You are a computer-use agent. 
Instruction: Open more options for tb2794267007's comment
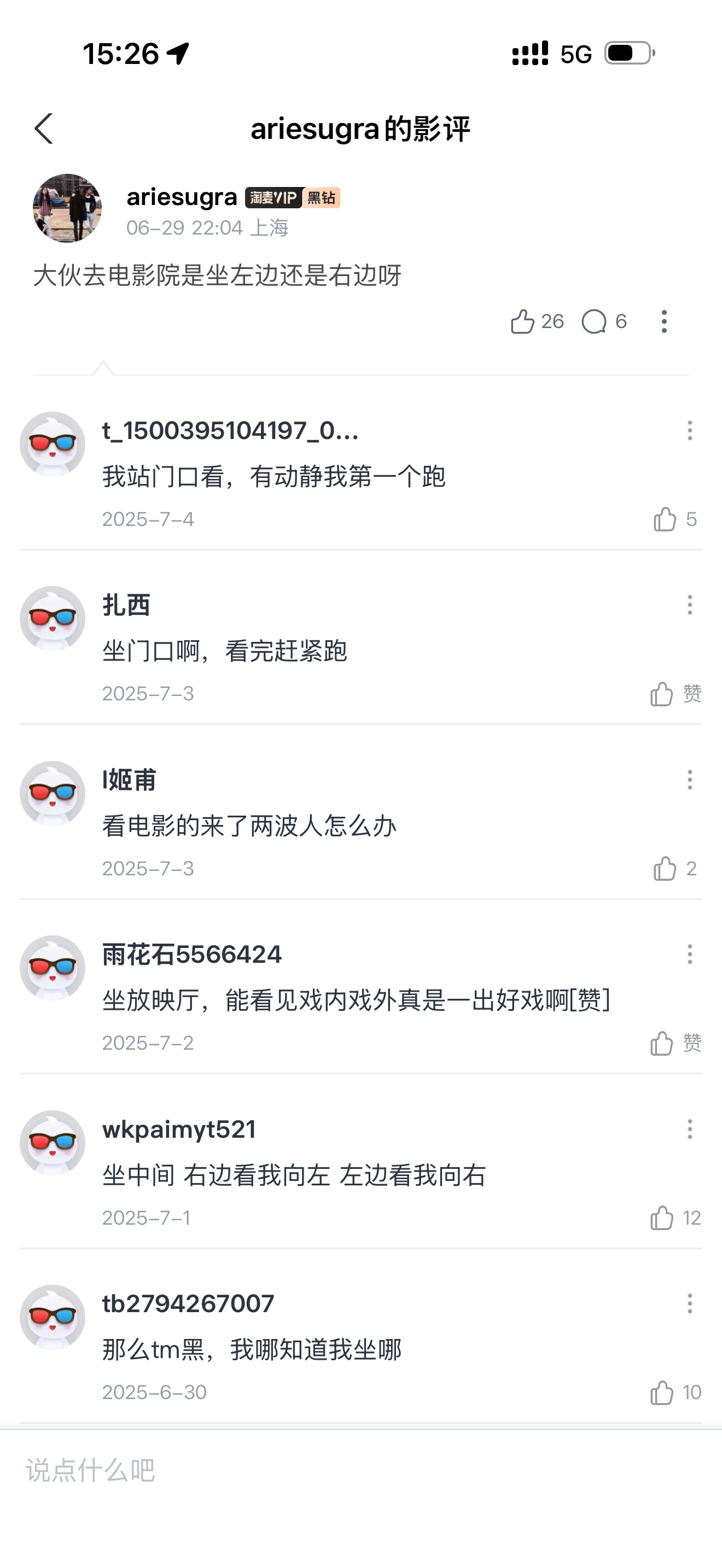point(689,1304)
